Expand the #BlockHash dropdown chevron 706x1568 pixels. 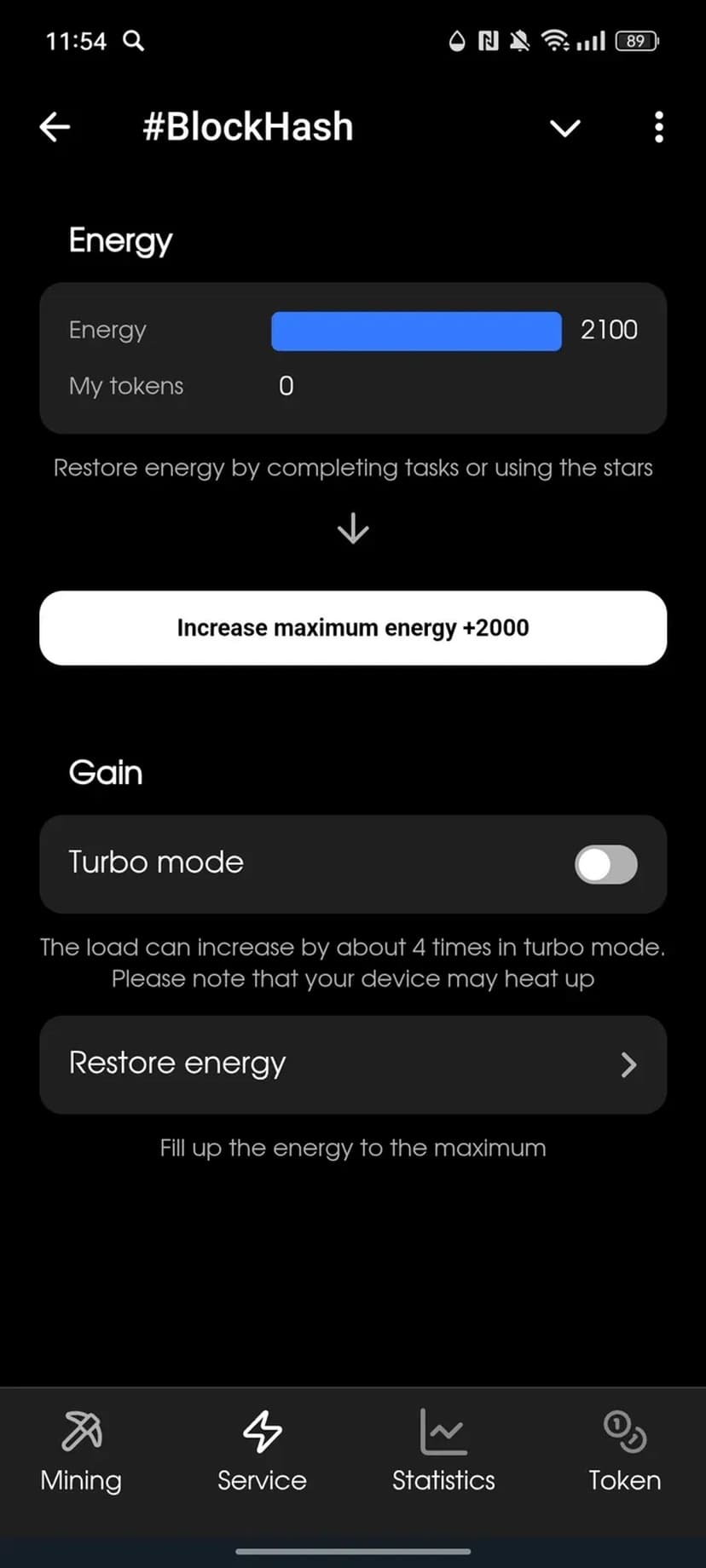pyautogui.click(x=564, y=128)
